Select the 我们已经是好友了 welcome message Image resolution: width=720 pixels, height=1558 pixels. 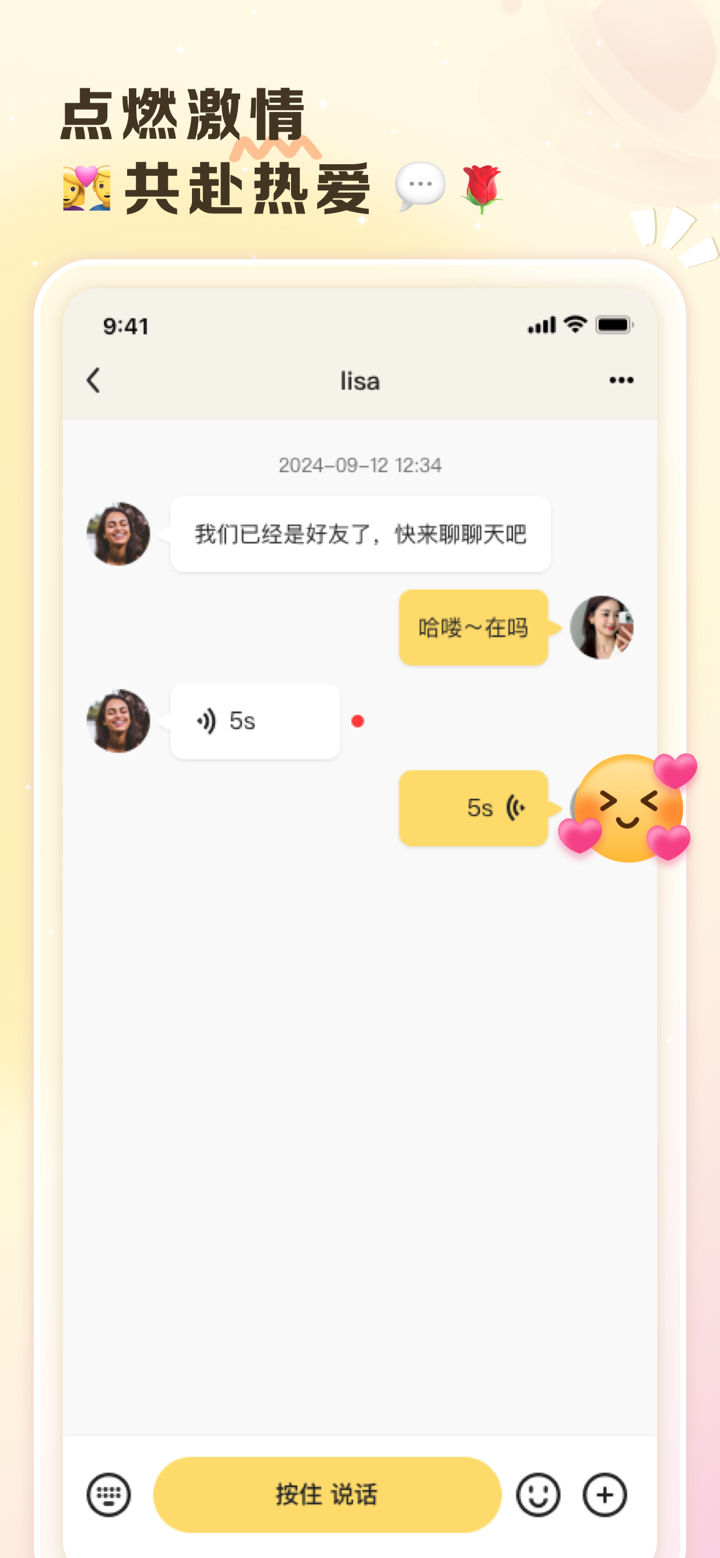(x=360, y=534)
